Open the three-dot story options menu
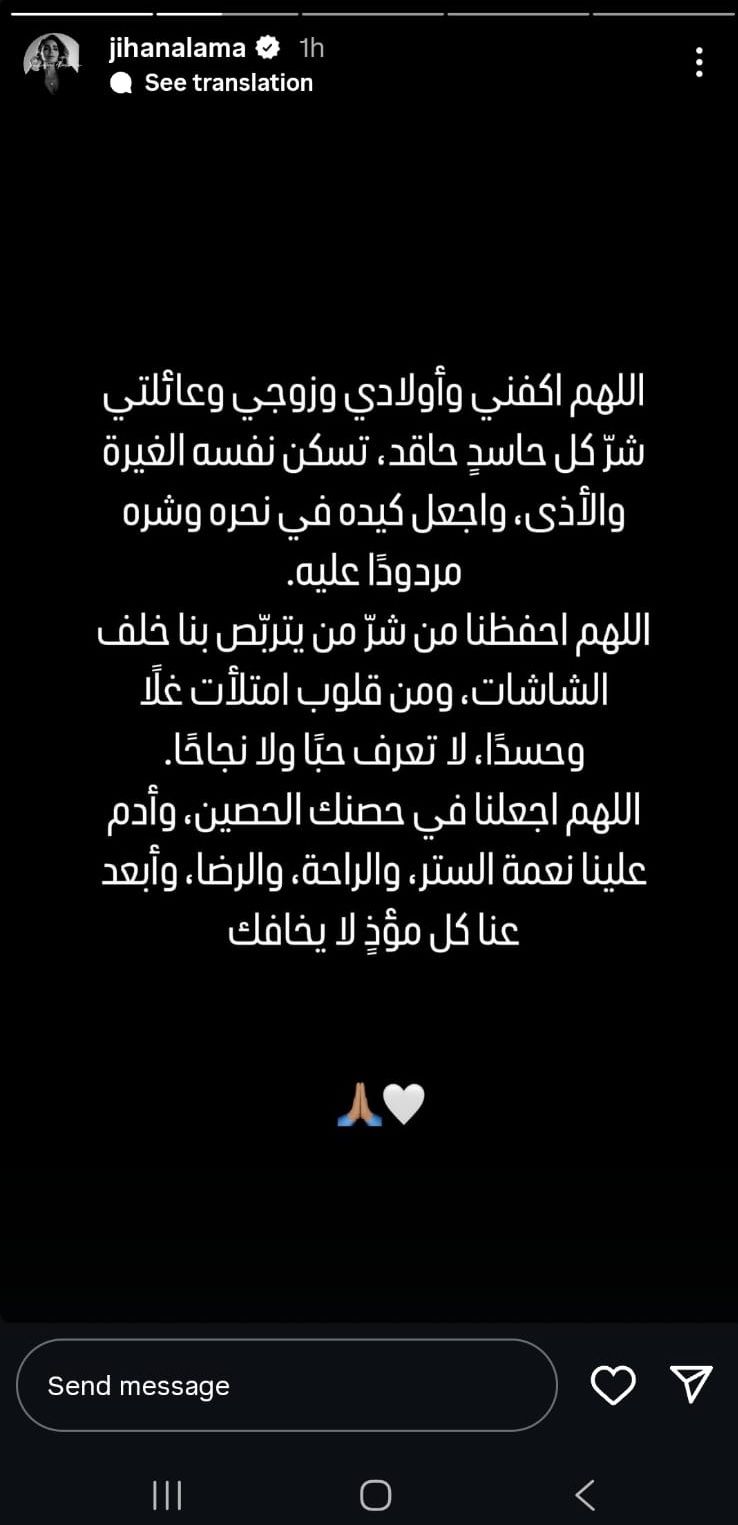The width and height of the screenshot is (738, 1525). point(699,62)
